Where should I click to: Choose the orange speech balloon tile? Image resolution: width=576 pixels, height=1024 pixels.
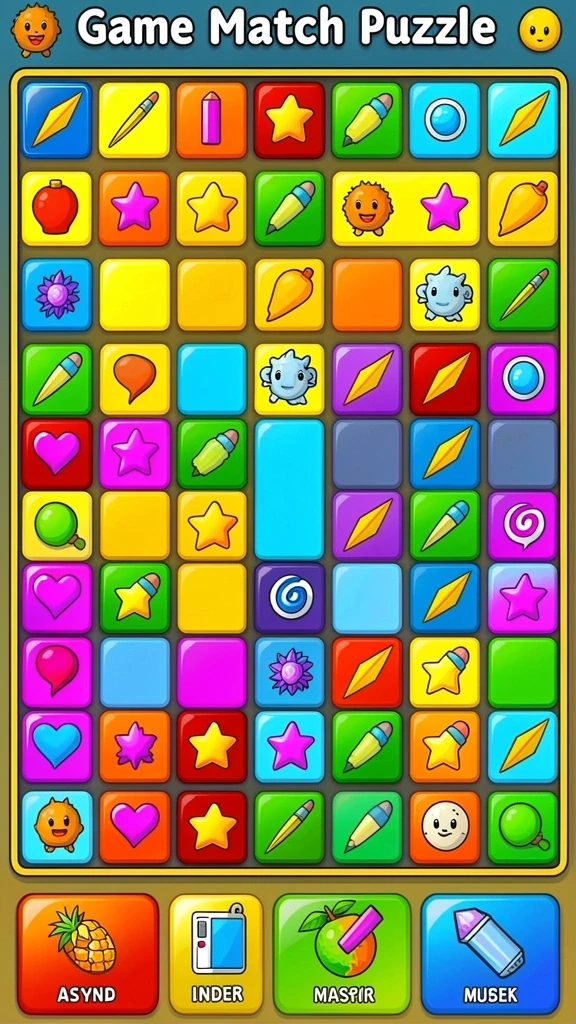click(135, 379)
